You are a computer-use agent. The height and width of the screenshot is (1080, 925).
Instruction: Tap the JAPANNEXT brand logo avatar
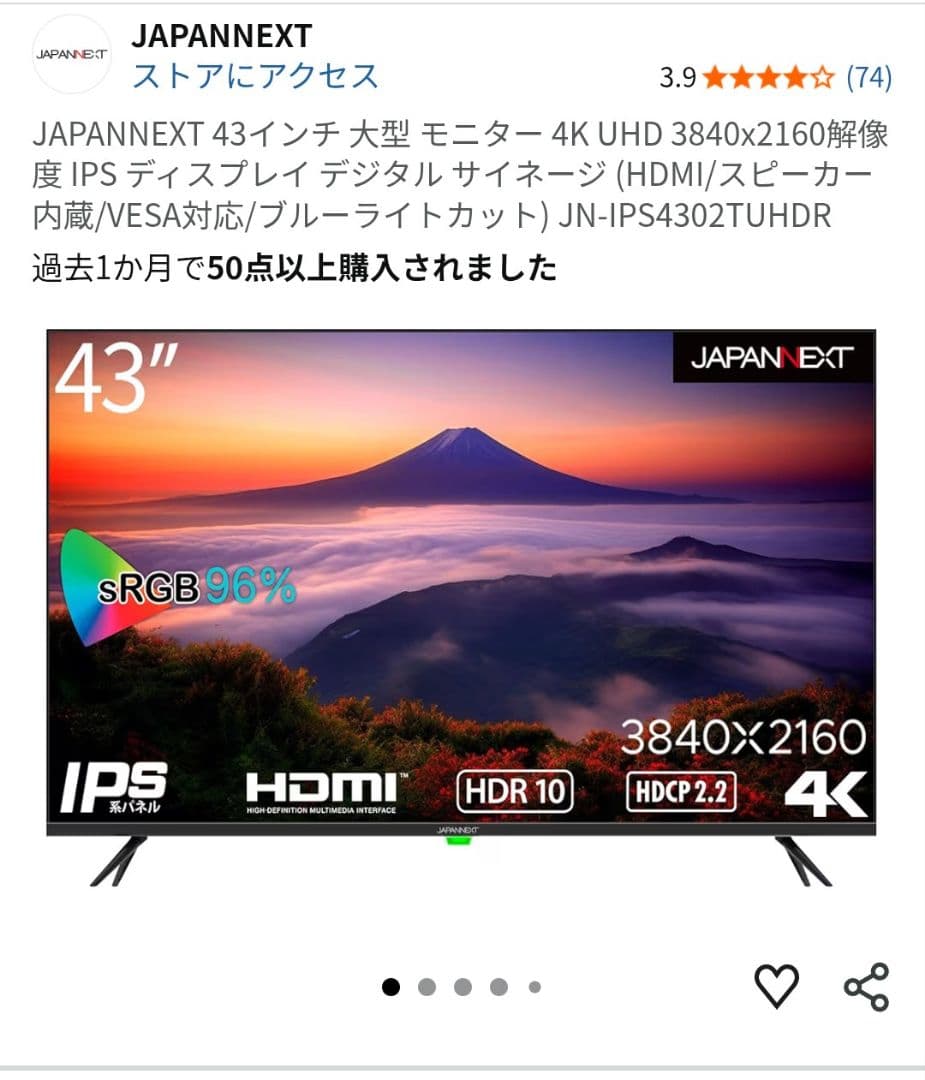(x=71, y=55)
